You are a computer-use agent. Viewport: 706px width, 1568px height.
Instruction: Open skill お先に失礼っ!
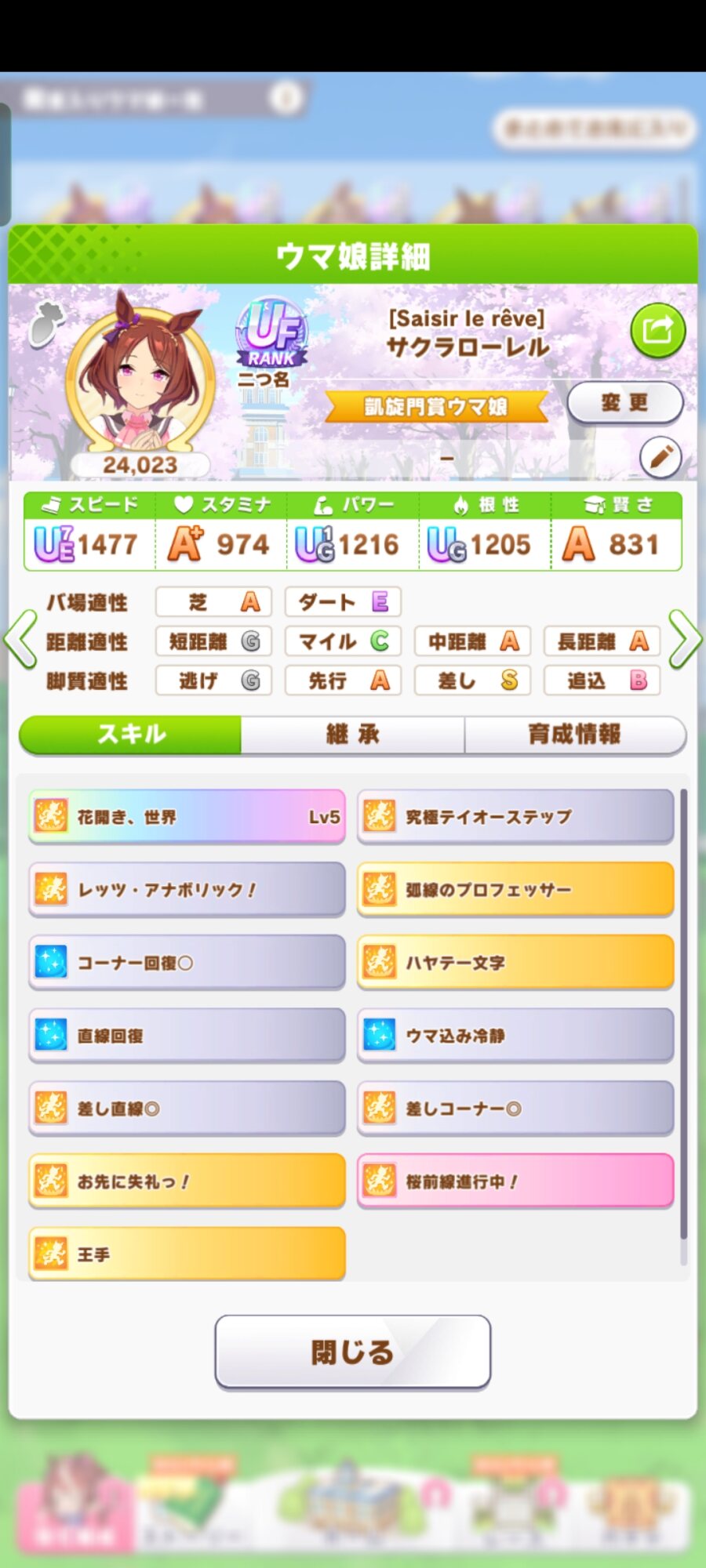187,1181
